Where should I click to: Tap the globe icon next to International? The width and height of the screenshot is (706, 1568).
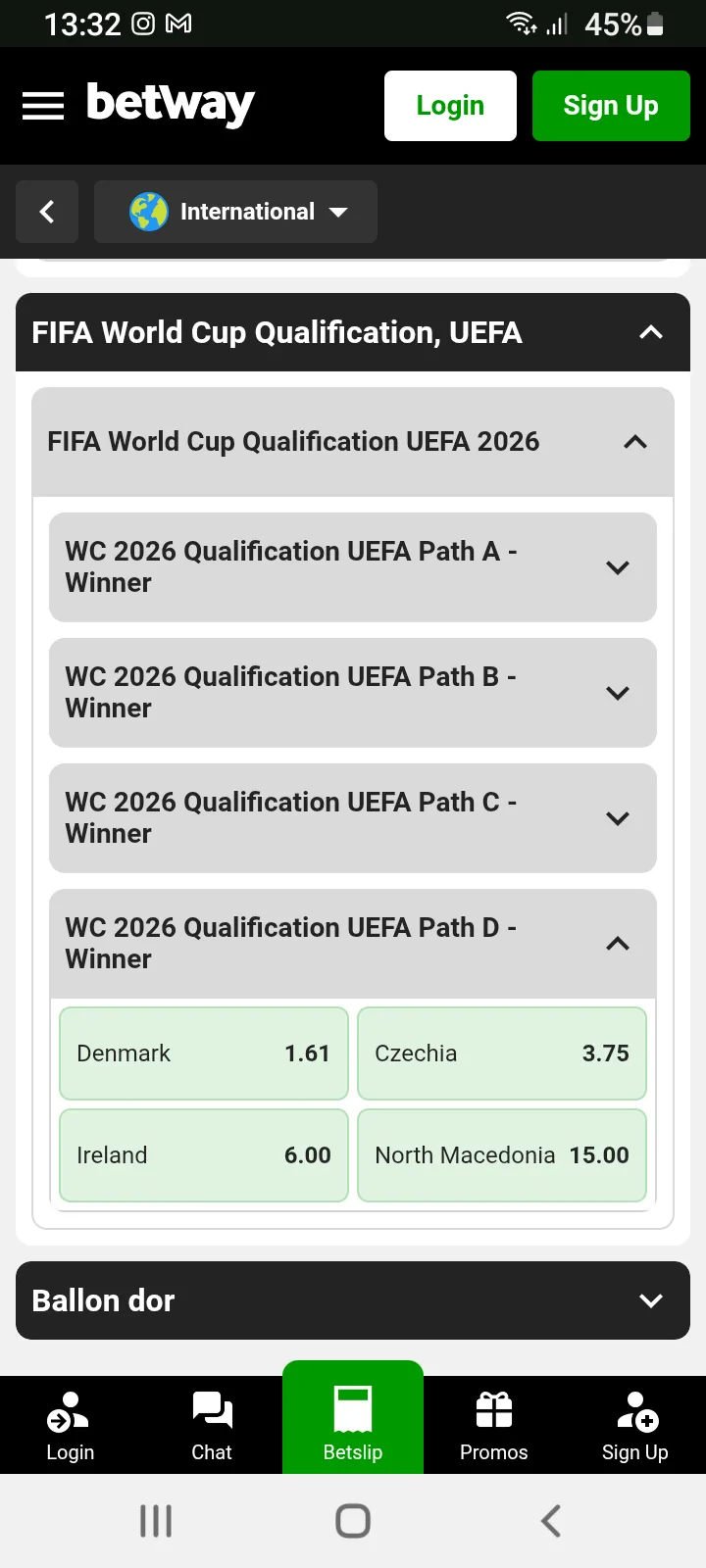149,211
